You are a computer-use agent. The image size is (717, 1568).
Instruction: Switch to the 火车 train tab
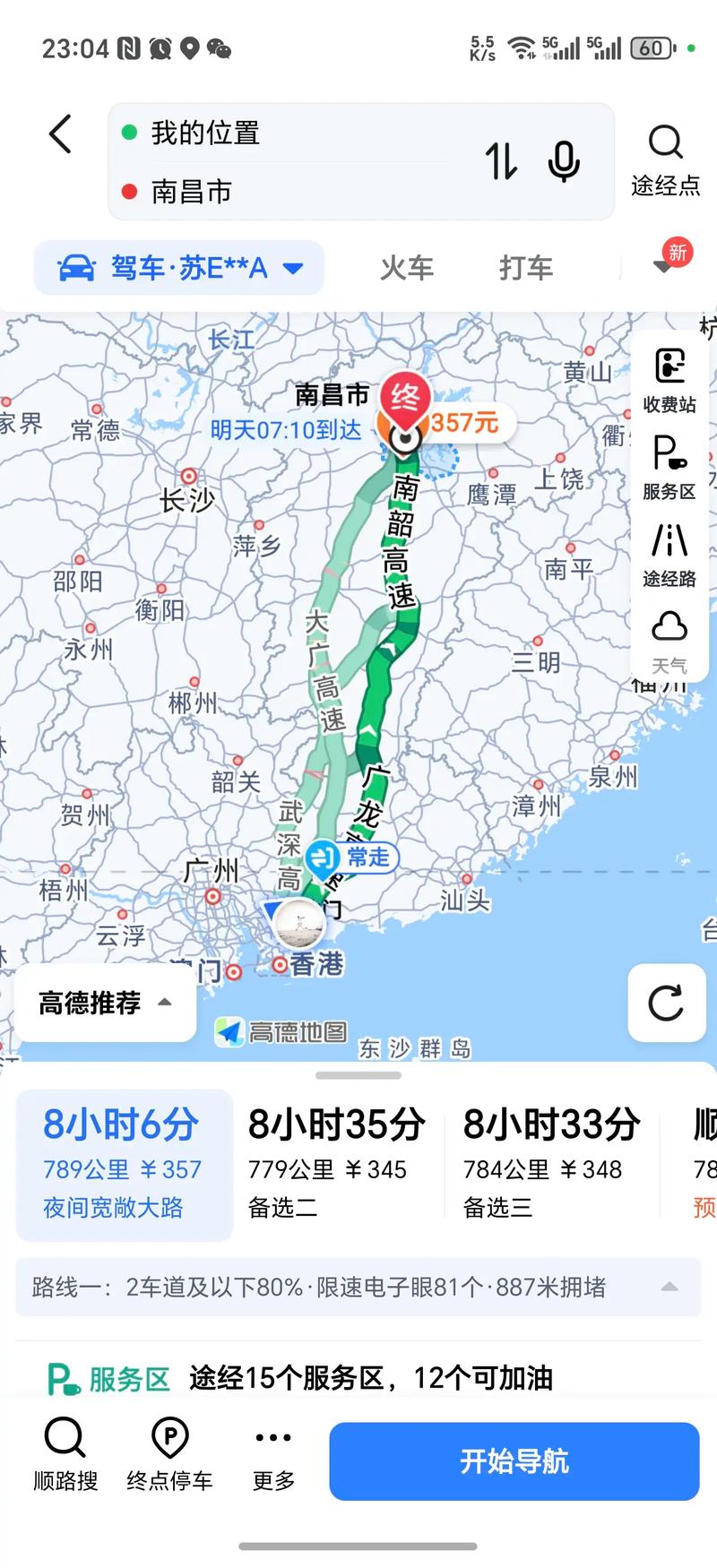click(406, 267)
